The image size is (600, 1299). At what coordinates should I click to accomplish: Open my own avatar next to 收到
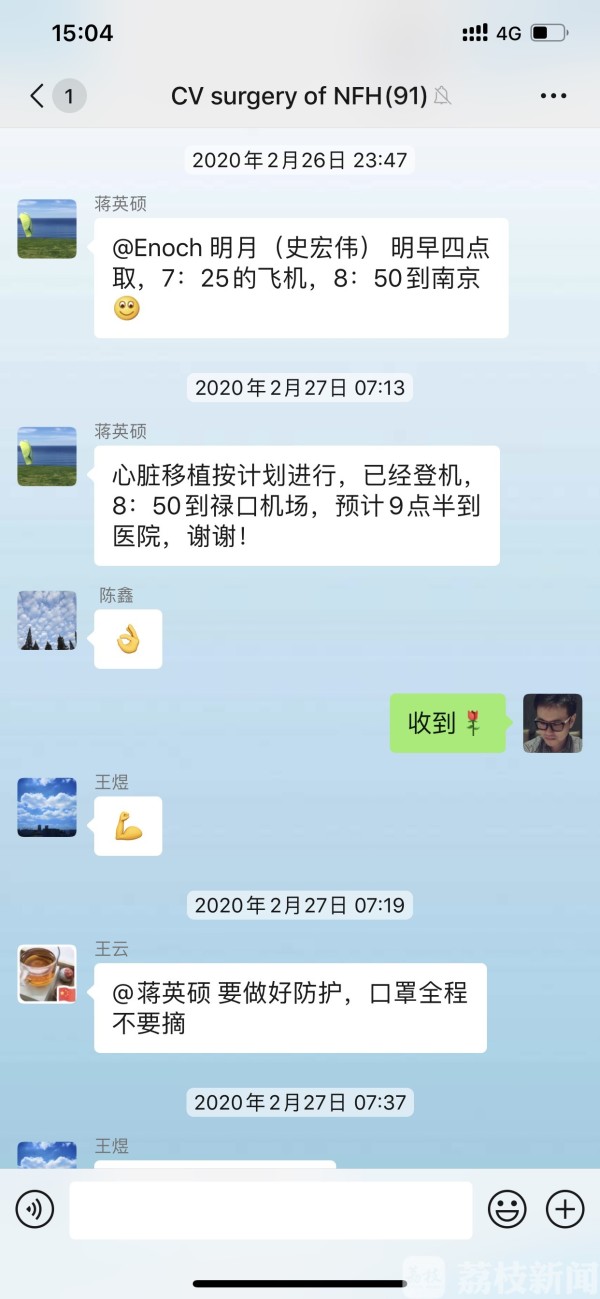coord(553,723)
